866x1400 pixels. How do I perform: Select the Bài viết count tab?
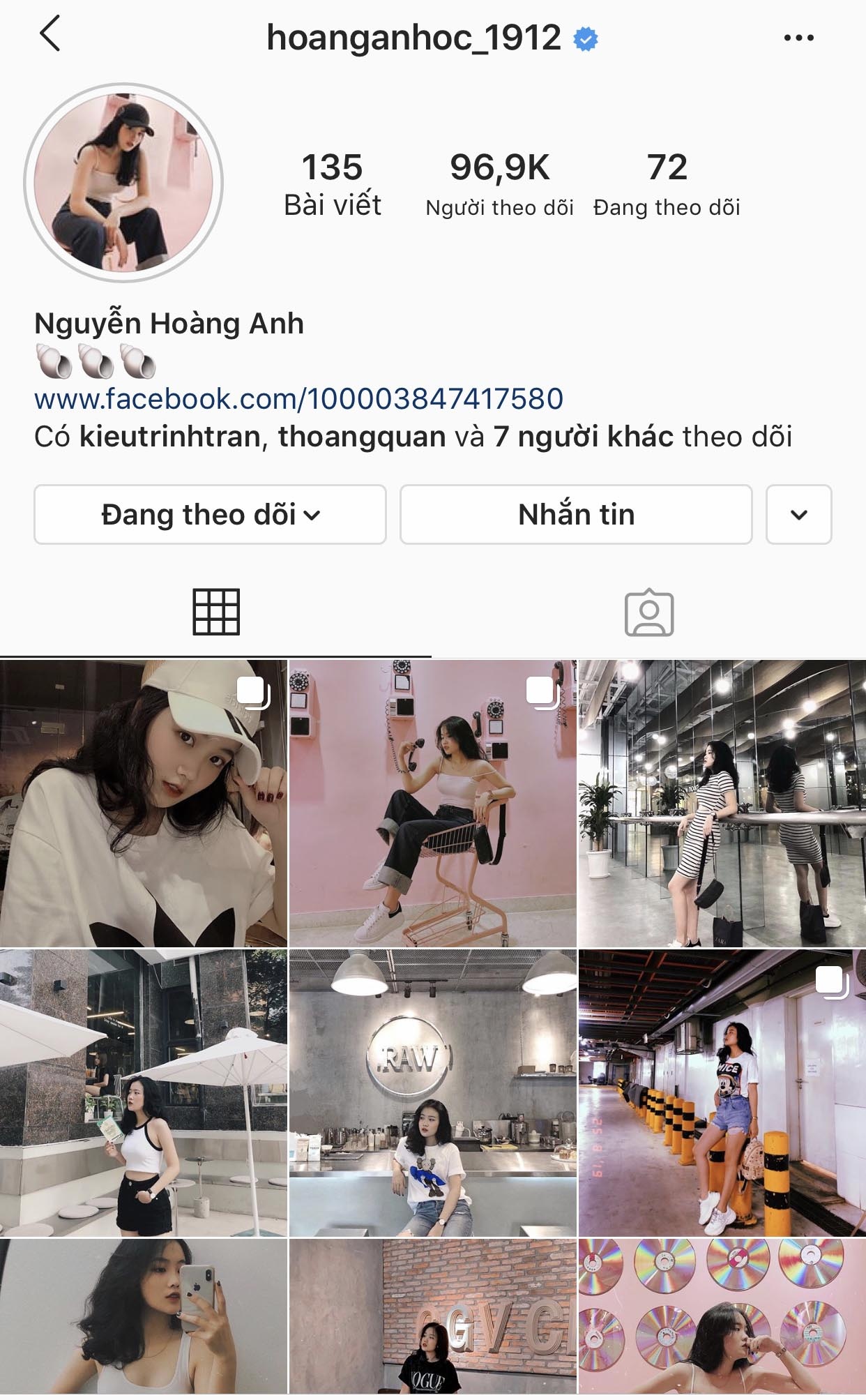coord(333,183)
